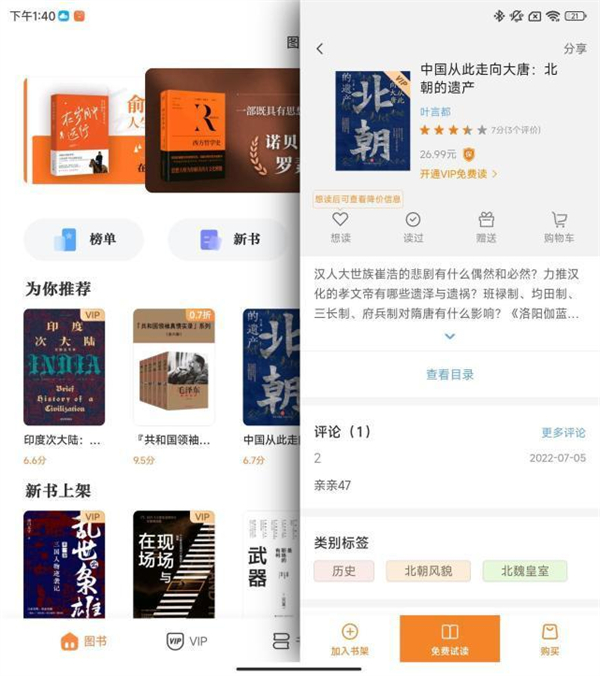Select the 北魏皇室 tag
Image resolution: width=600 pixels, height=676 pixels.
(x=524, y=571)
